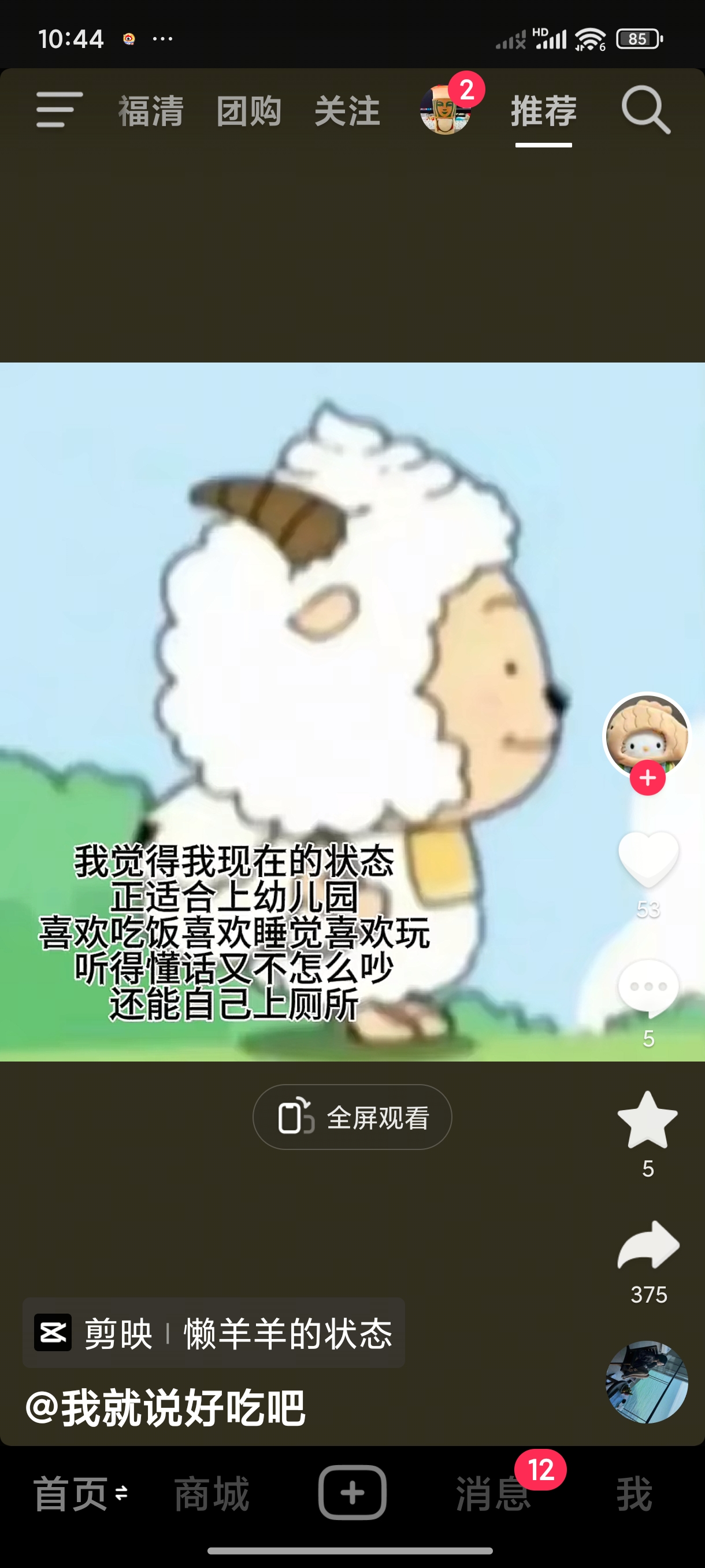Open 消息 with 12 unread
705x1568 pixels.
(x=494, y=1493)
